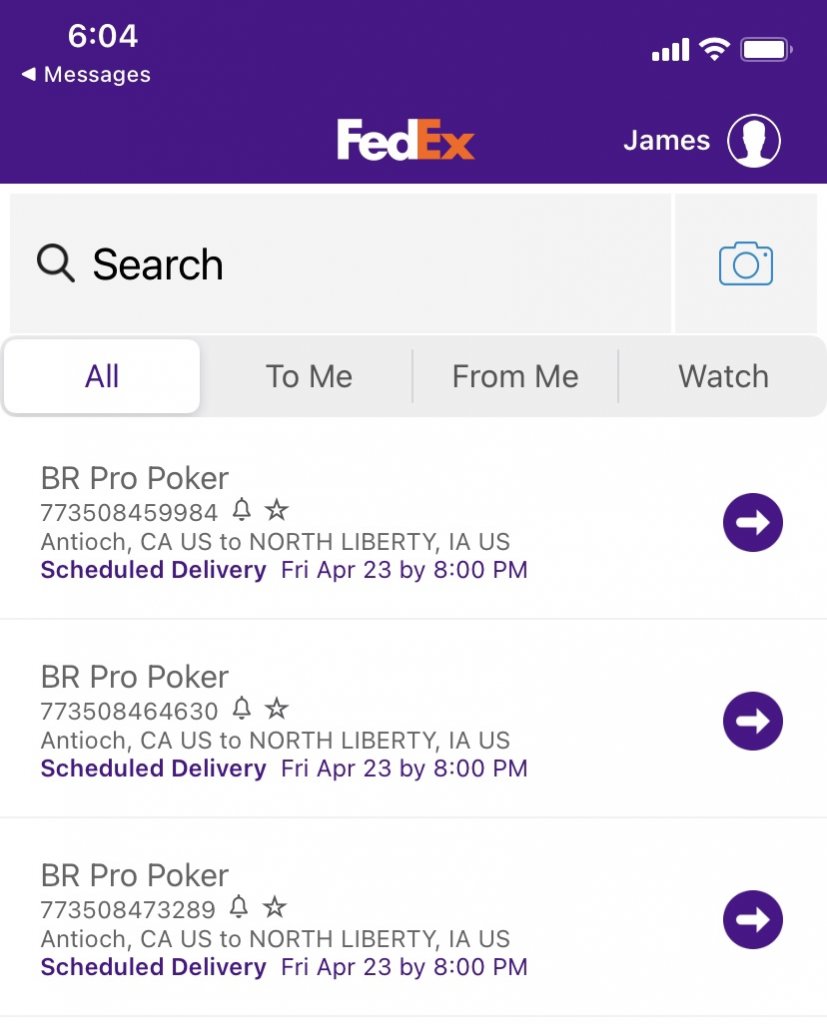Open shipment 773508473289 details arrow
Image resolution: width=827 pixels, height=1024 pixels.
752,920
